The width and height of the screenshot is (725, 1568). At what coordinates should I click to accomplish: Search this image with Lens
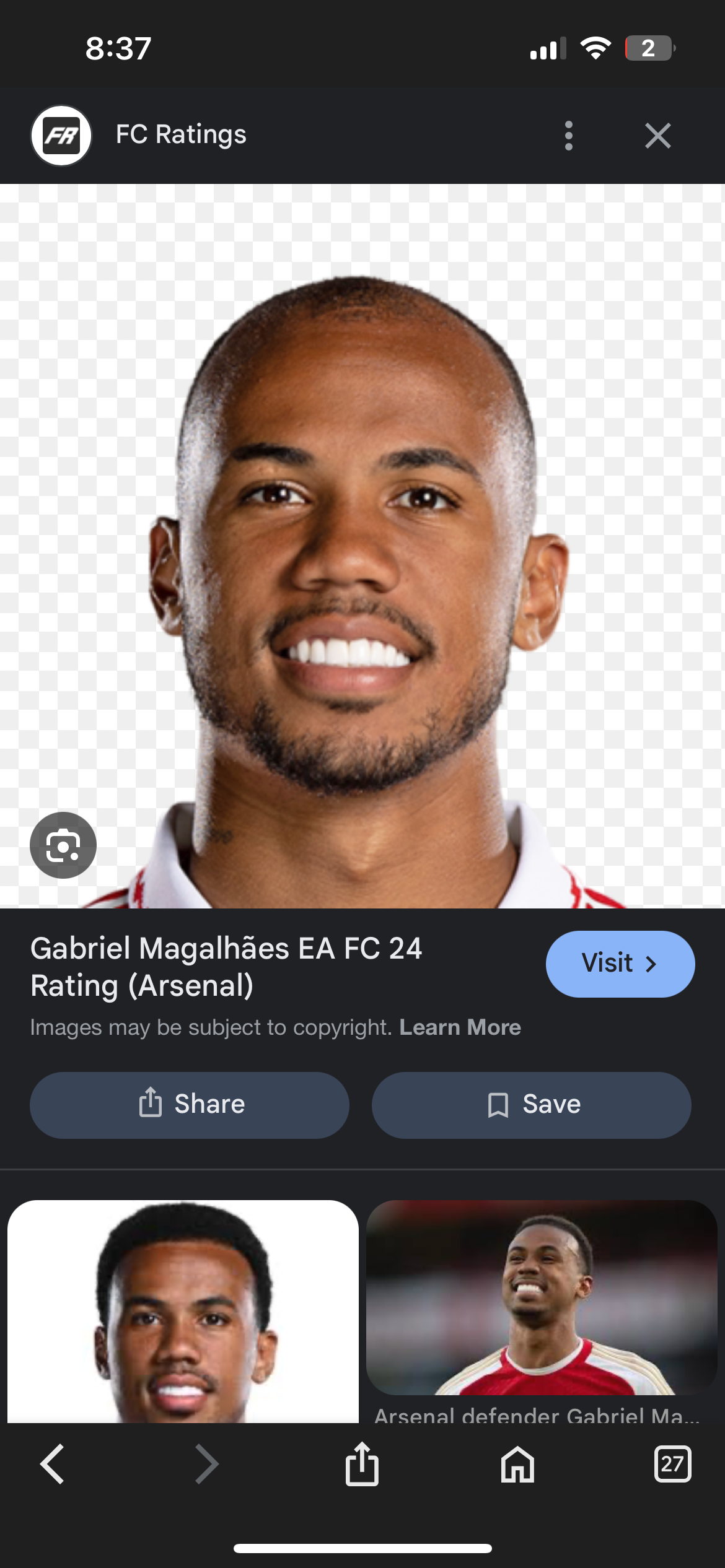pos(63,845)
